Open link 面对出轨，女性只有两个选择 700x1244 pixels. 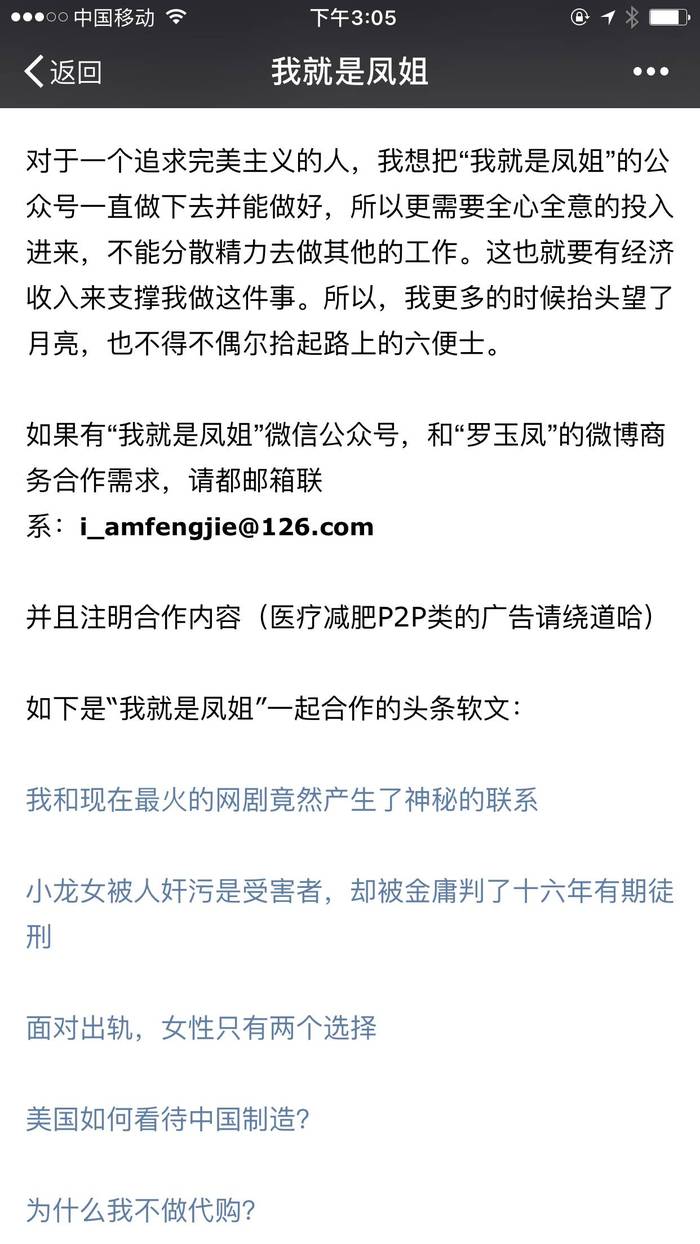tap(201, 1027)
